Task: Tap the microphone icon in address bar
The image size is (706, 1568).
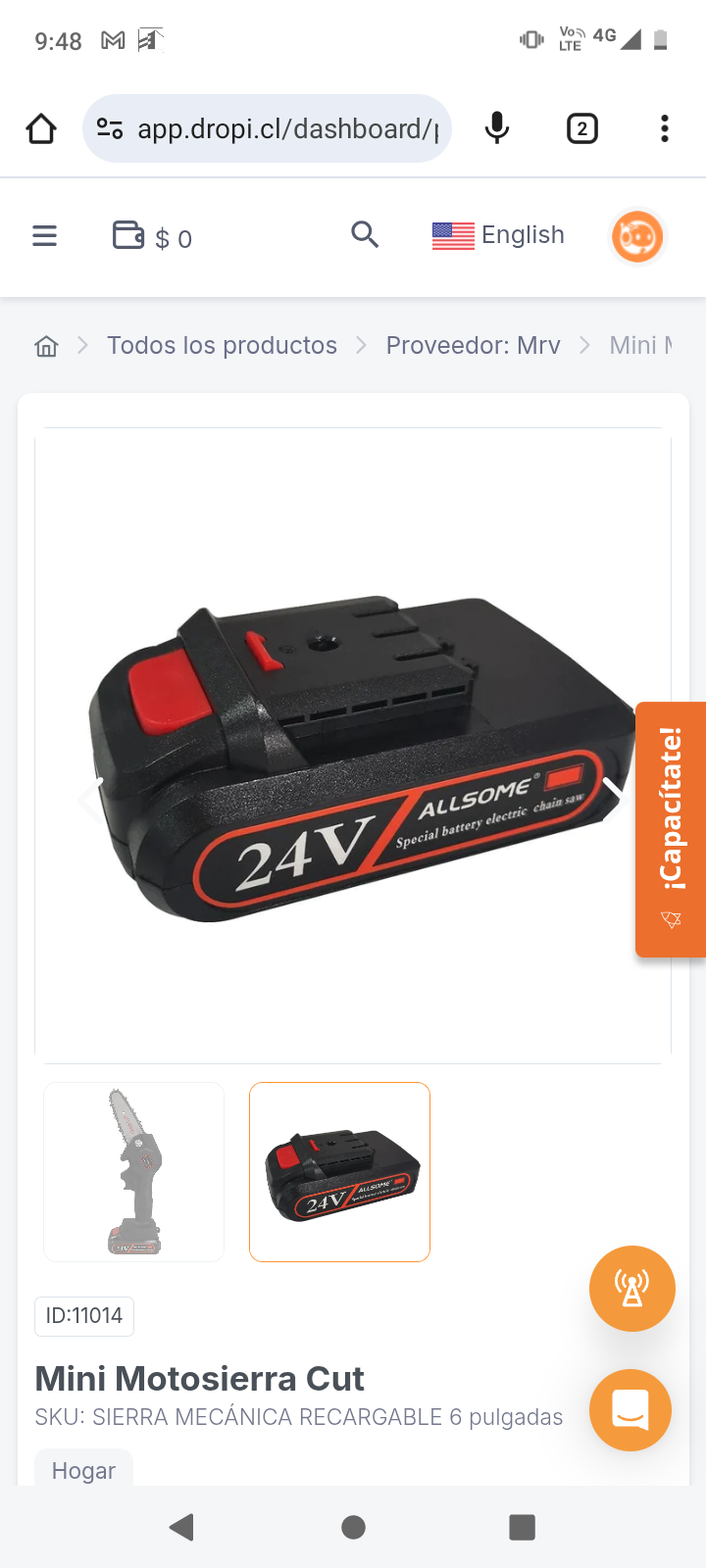Action: pyautogui.click(x=497, y=128)
